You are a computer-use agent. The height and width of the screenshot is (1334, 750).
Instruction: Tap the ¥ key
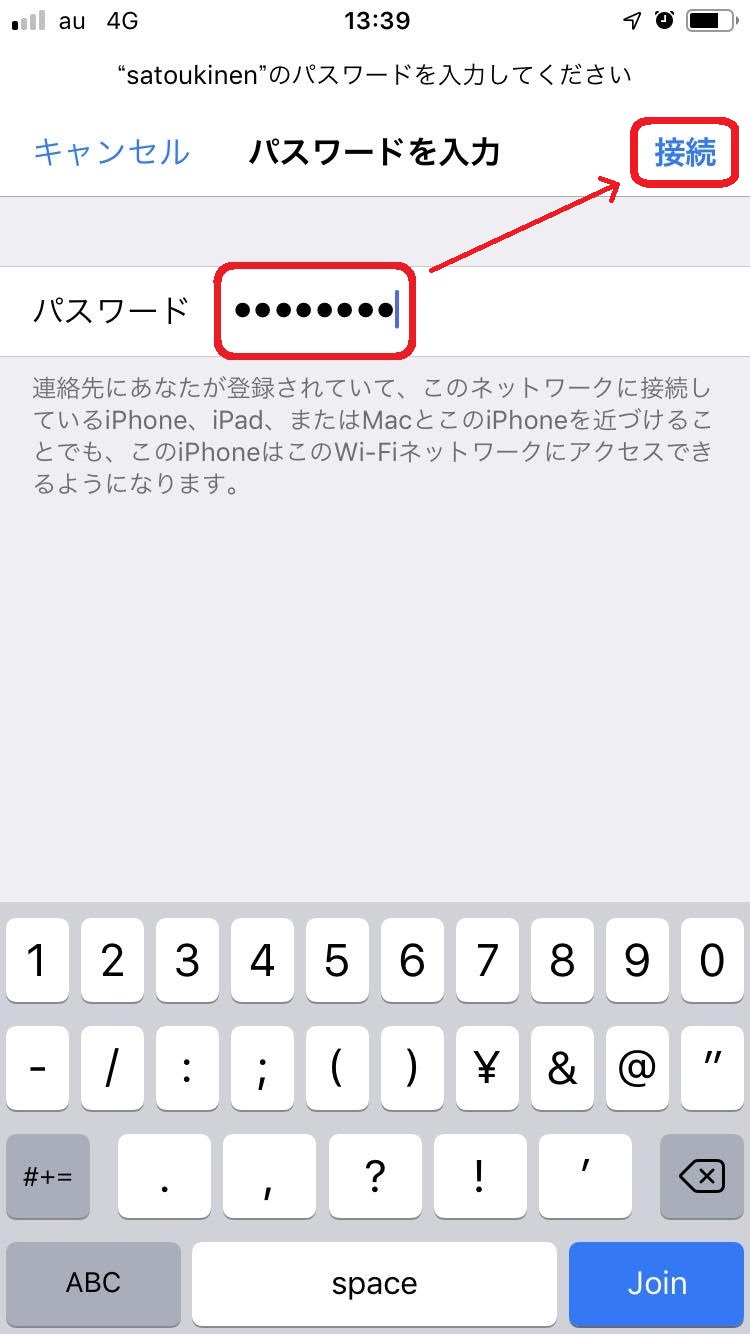487,1069
